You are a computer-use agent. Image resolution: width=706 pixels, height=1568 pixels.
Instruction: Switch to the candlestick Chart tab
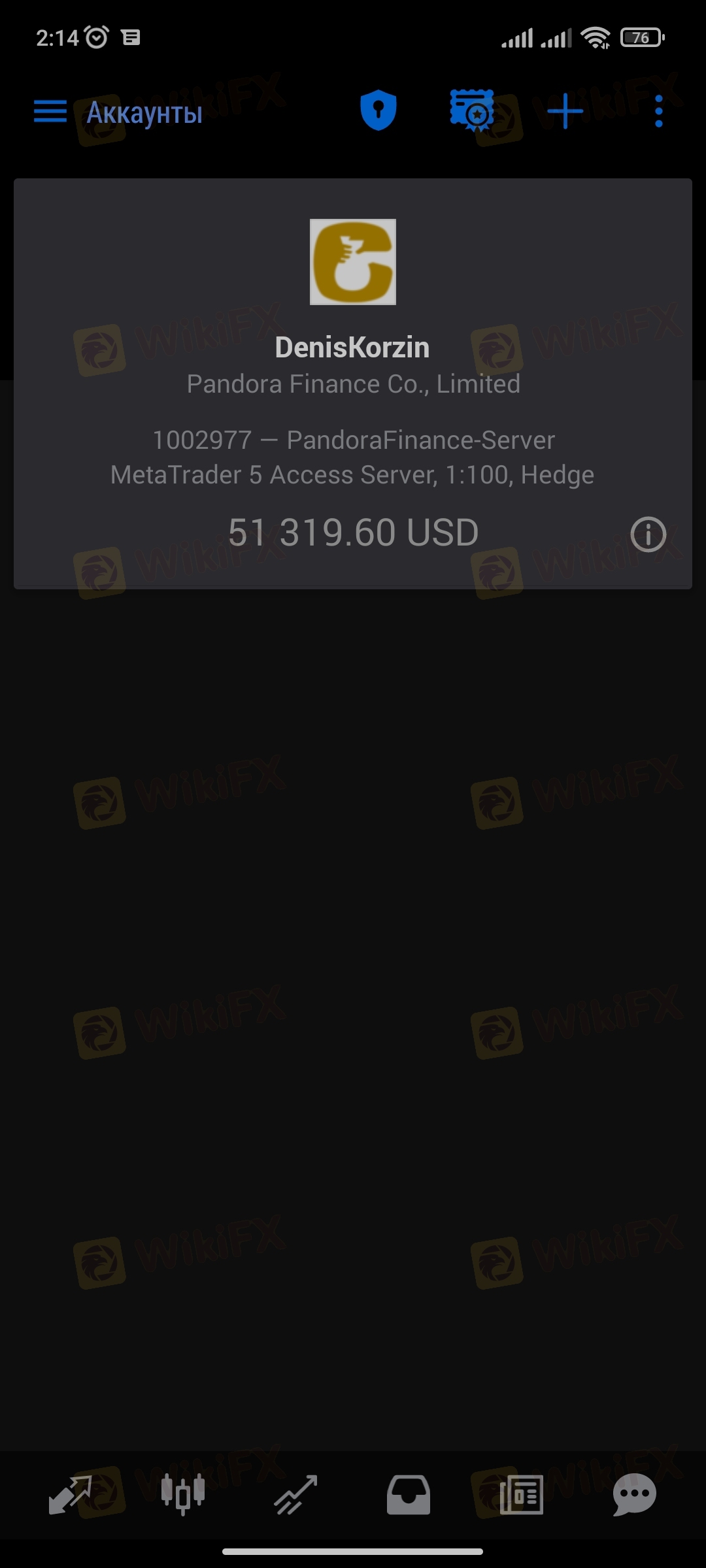183,1494
